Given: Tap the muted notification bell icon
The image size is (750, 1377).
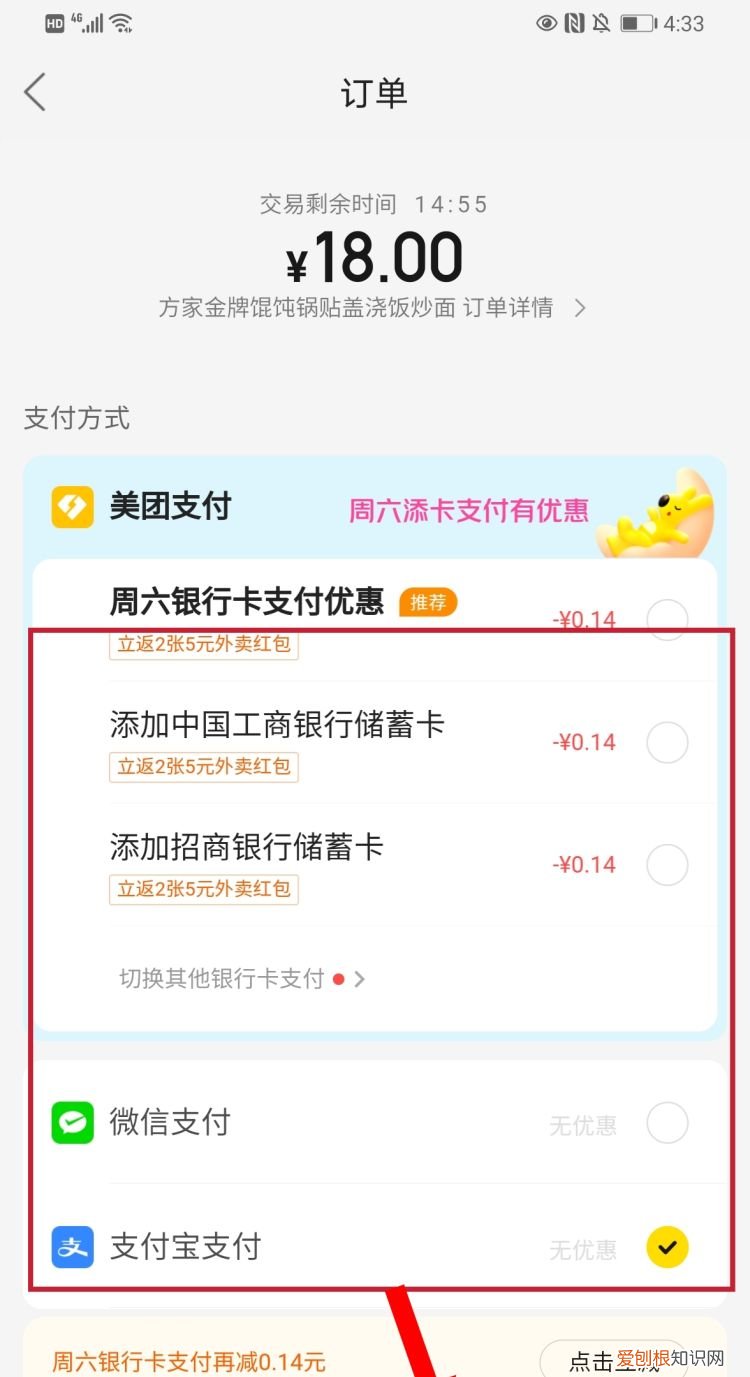Looking at the screenshot, I should tap(601, 22).
